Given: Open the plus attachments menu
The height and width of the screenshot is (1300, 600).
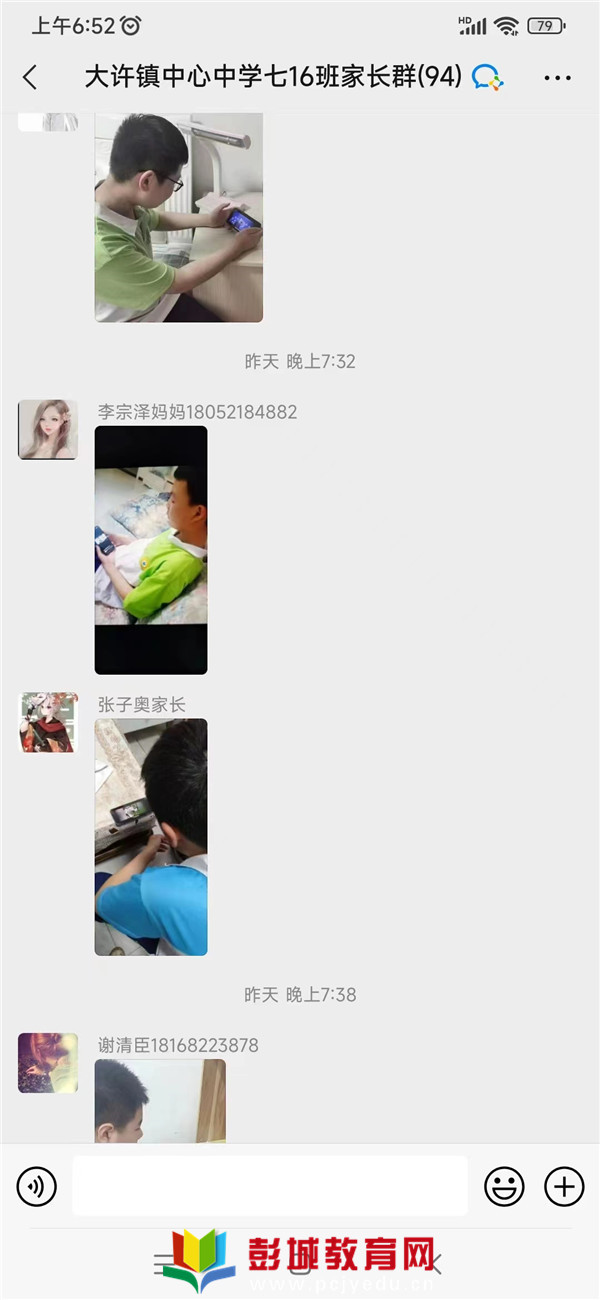Looking at the screenshot, I should [x=564, y=1187].
